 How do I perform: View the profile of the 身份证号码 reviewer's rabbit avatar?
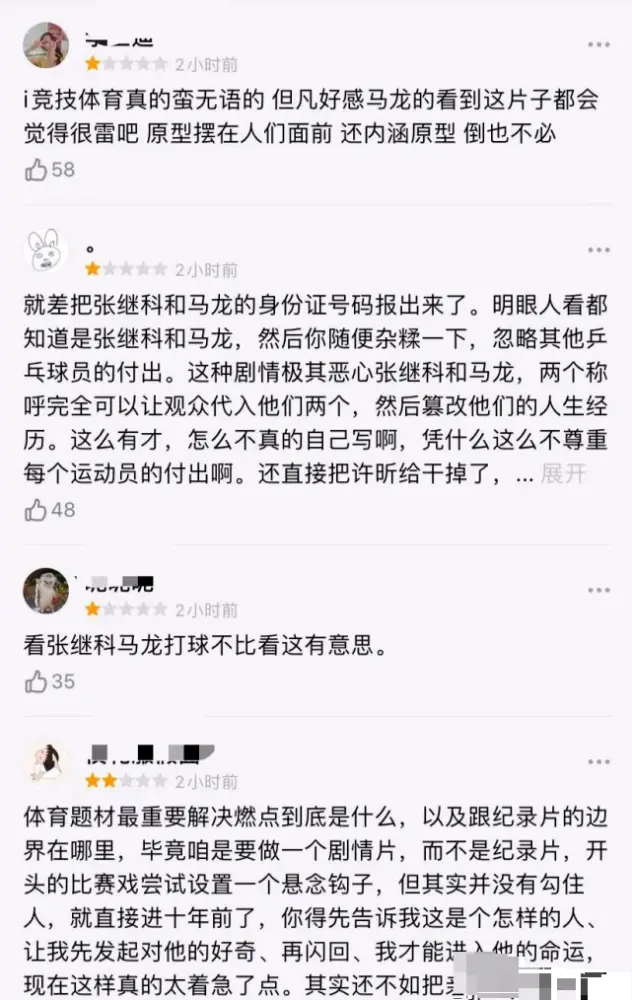46,250
